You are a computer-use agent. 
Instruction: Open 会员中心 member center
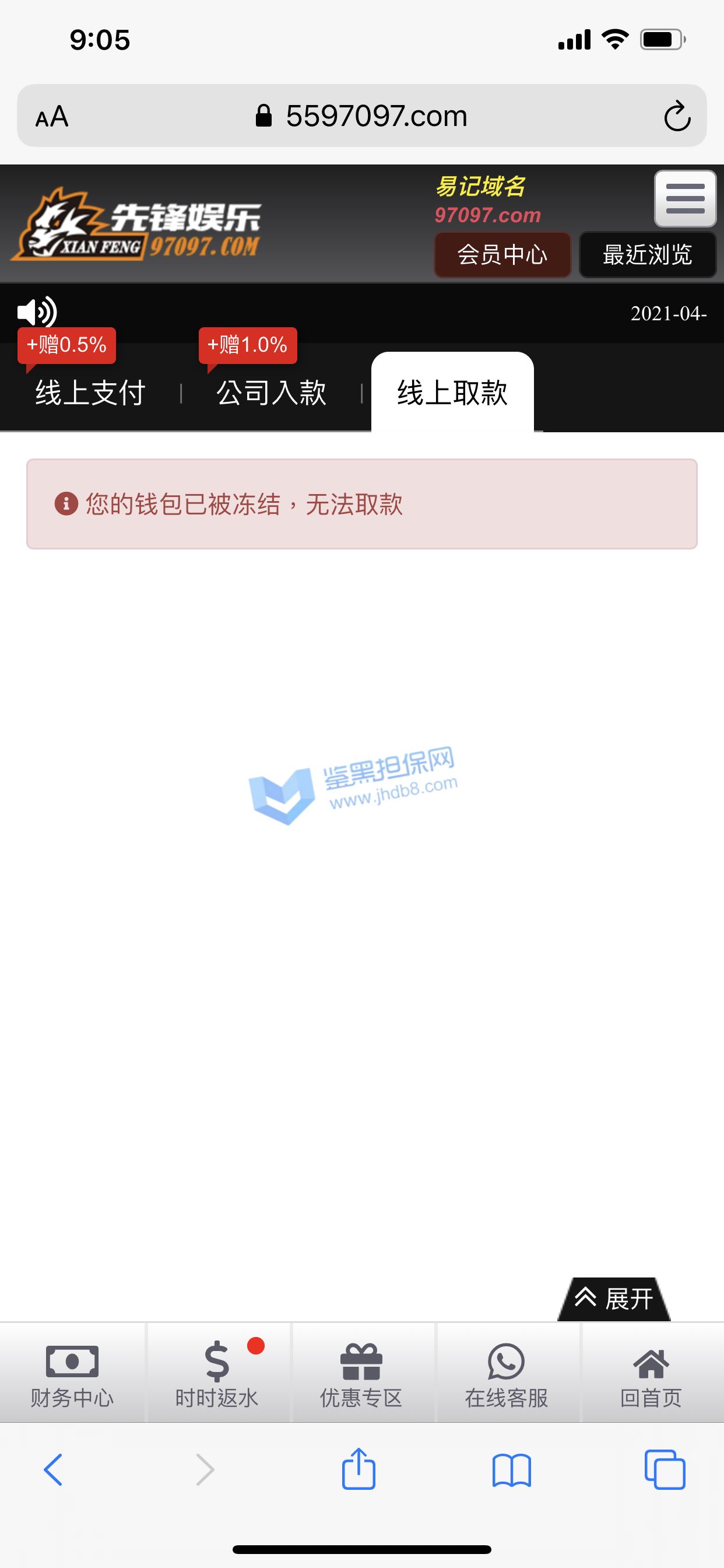click(x=502, y=254)
